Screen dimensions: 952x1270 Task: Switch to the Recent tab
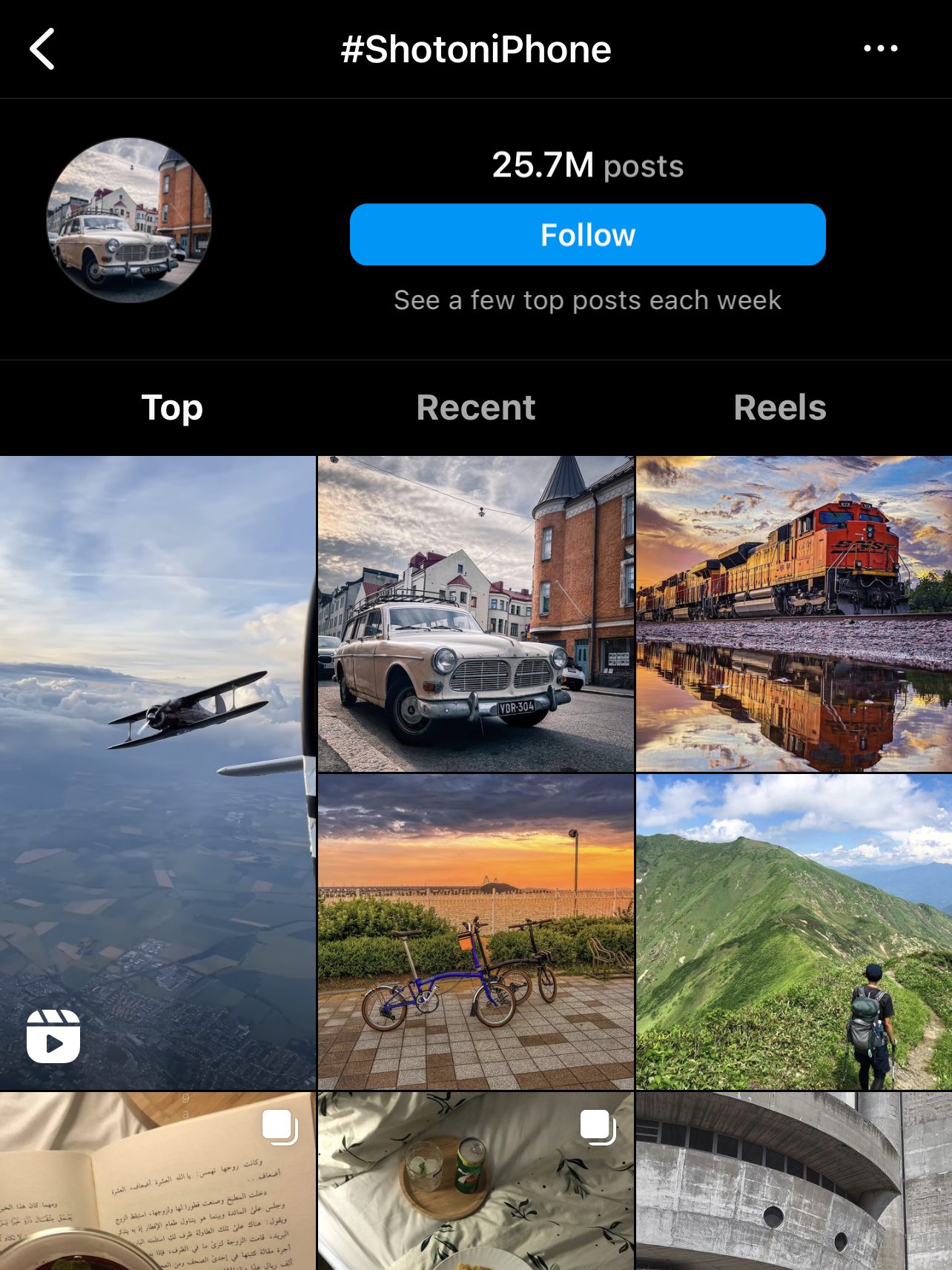475,407
